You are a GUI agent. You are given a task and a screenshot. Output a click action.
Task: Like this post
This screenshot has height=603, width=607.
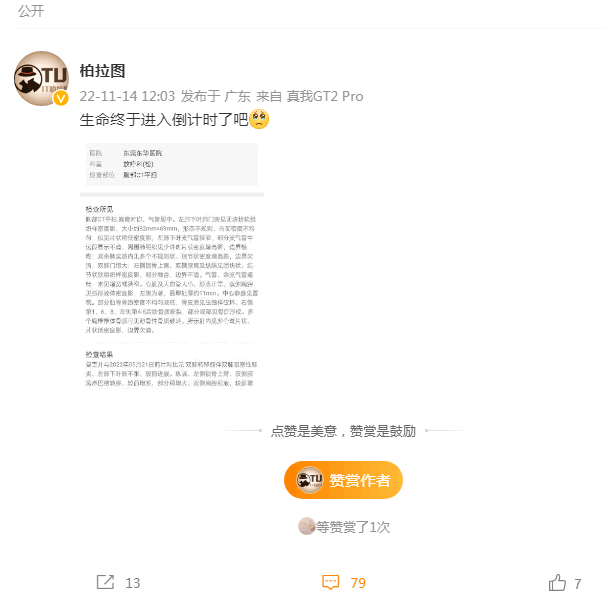[x=565, y=582]
